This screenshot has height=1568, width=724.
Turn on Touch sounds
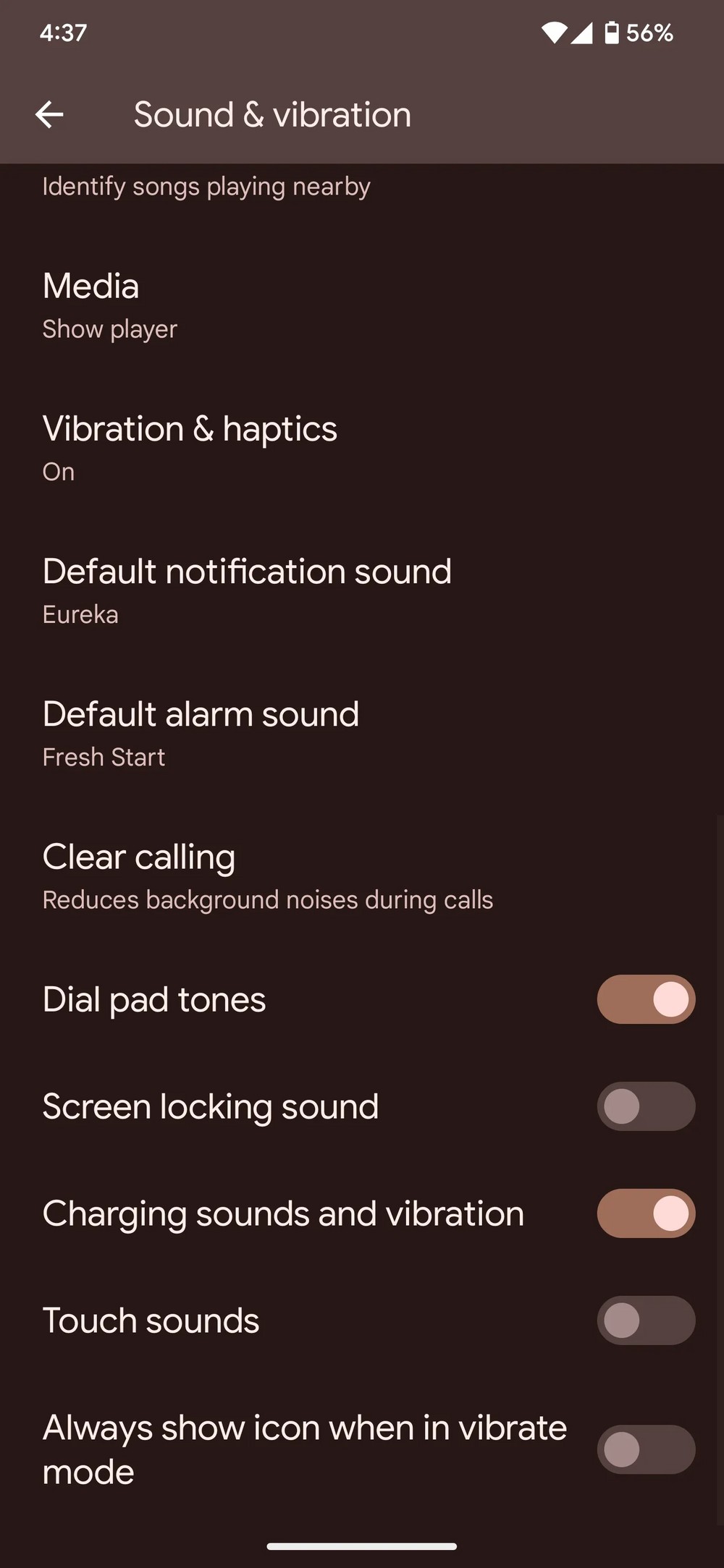pyautogui.click(x=646, y=1321)
